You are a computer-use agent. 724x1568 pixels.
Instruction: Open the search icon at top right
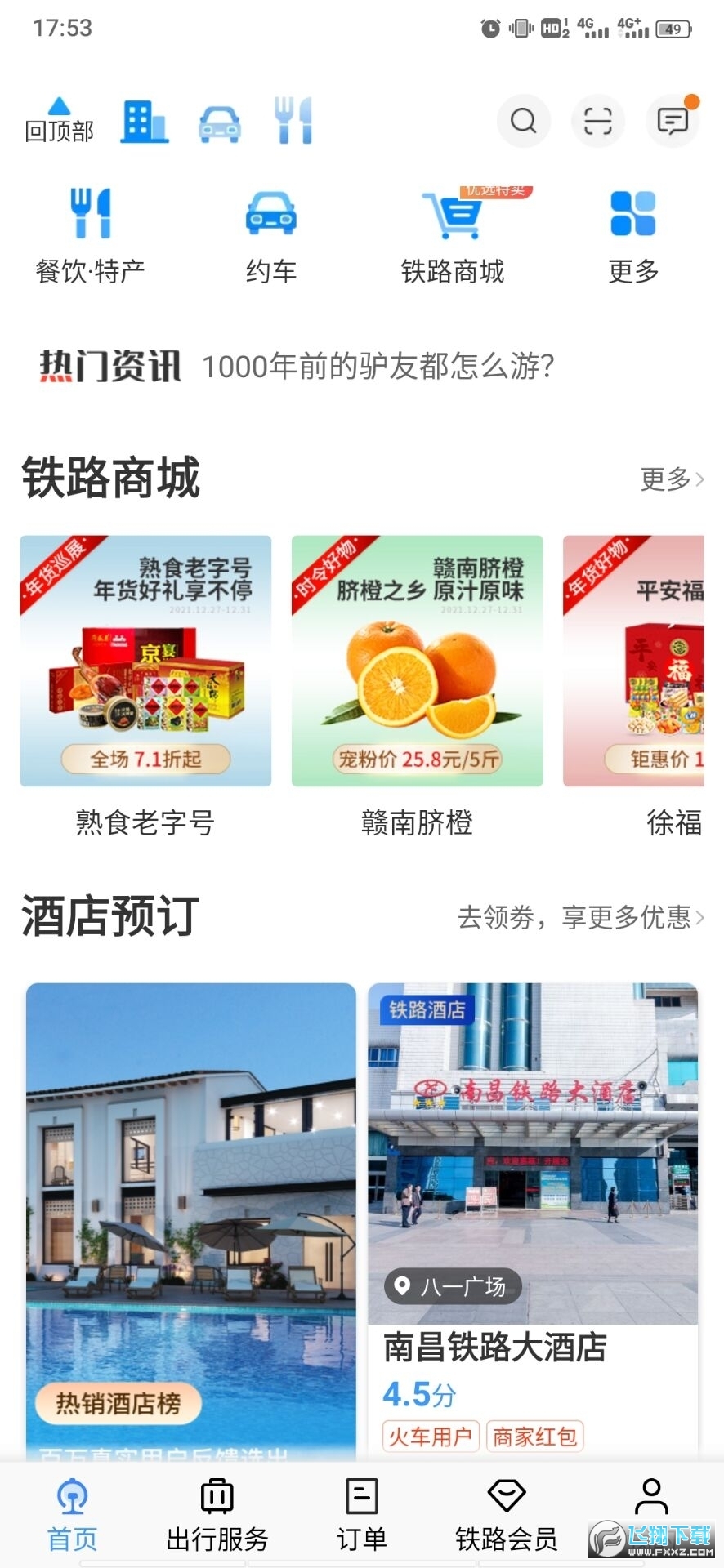523,121
